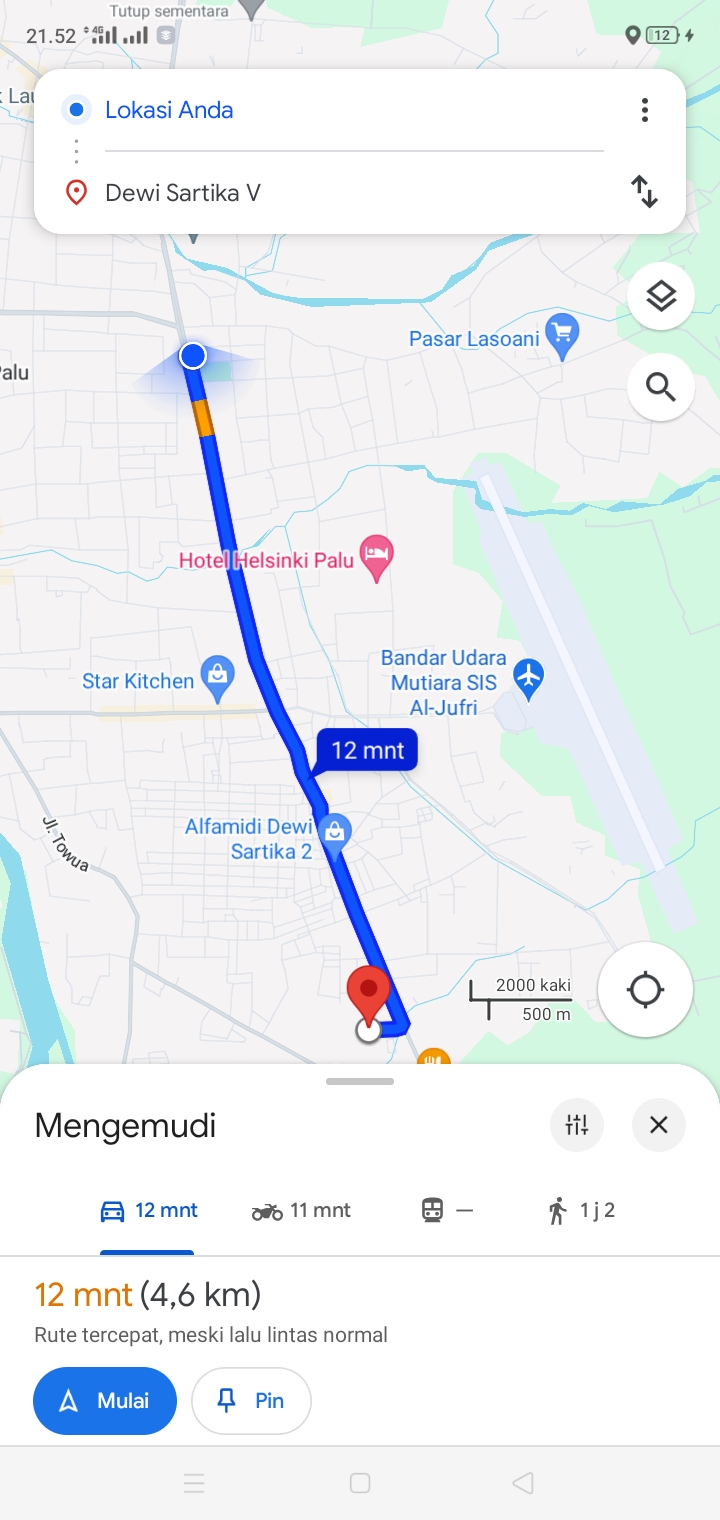Image resolution: width=720 pixels, height=1520 pixels.
Task: Pin this route
Action: click(251, 1401)
